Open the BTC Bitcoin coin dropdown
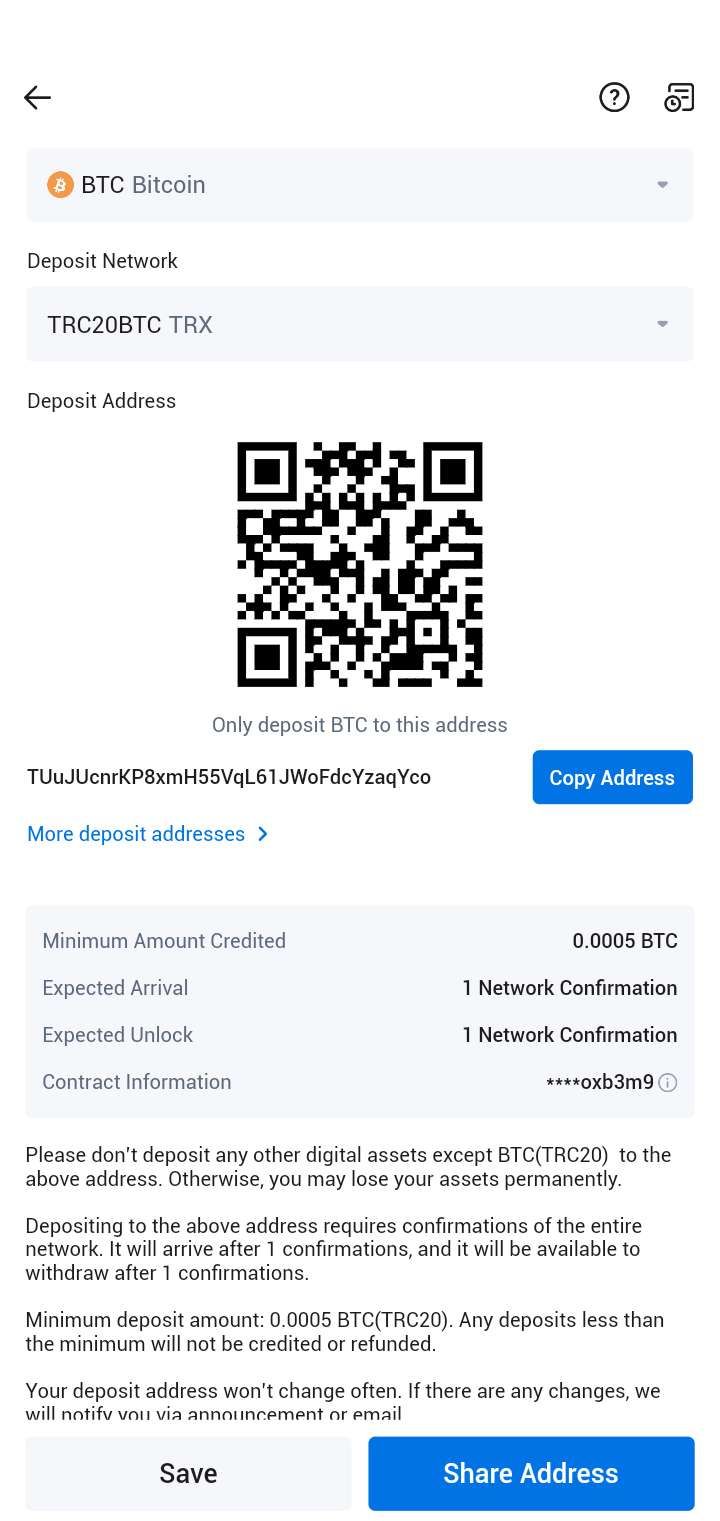The image size is (720, 1521). [x=360, y=185]
